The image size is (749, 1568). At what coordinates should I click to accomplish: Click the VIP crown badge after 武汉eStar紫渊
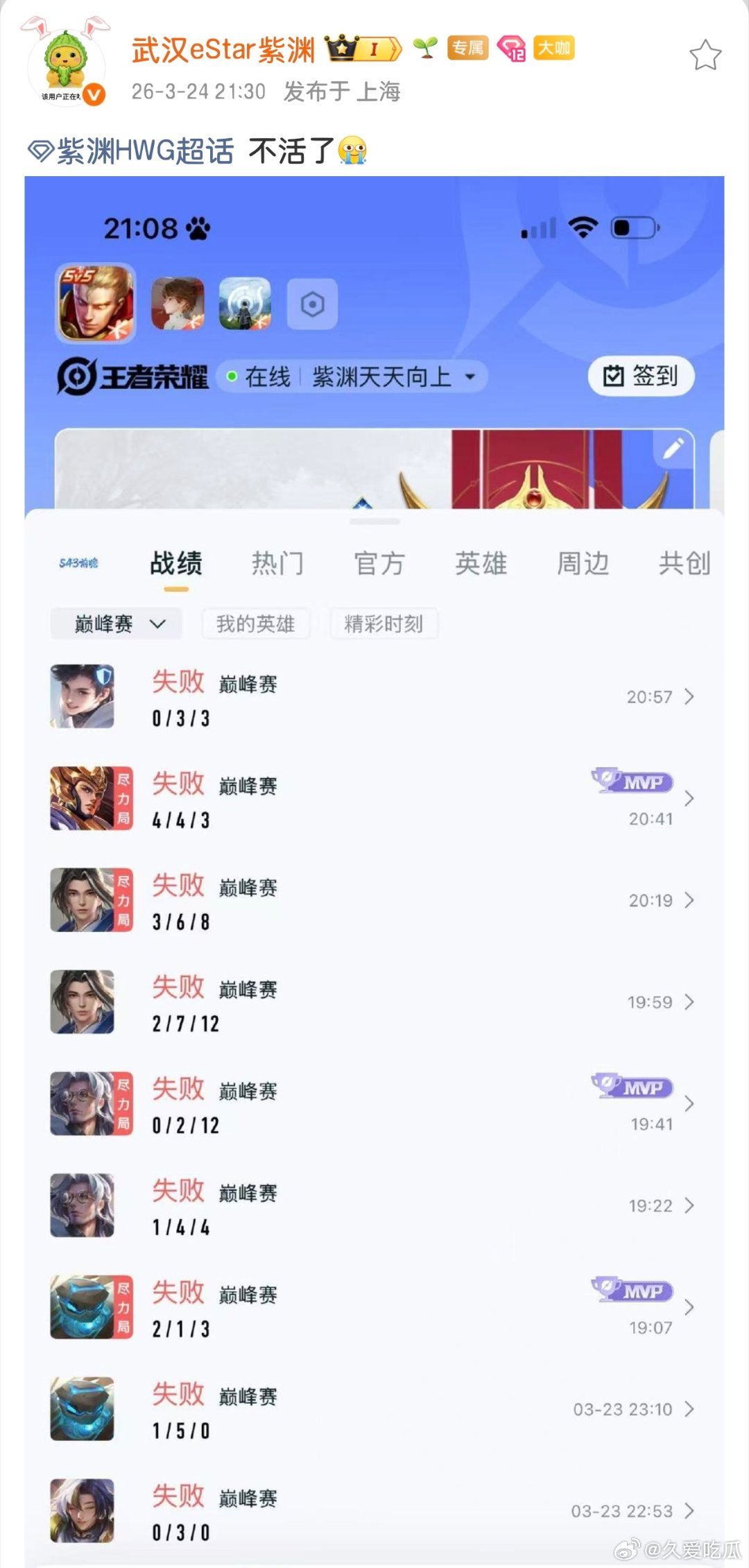click(x=361, y=46)
